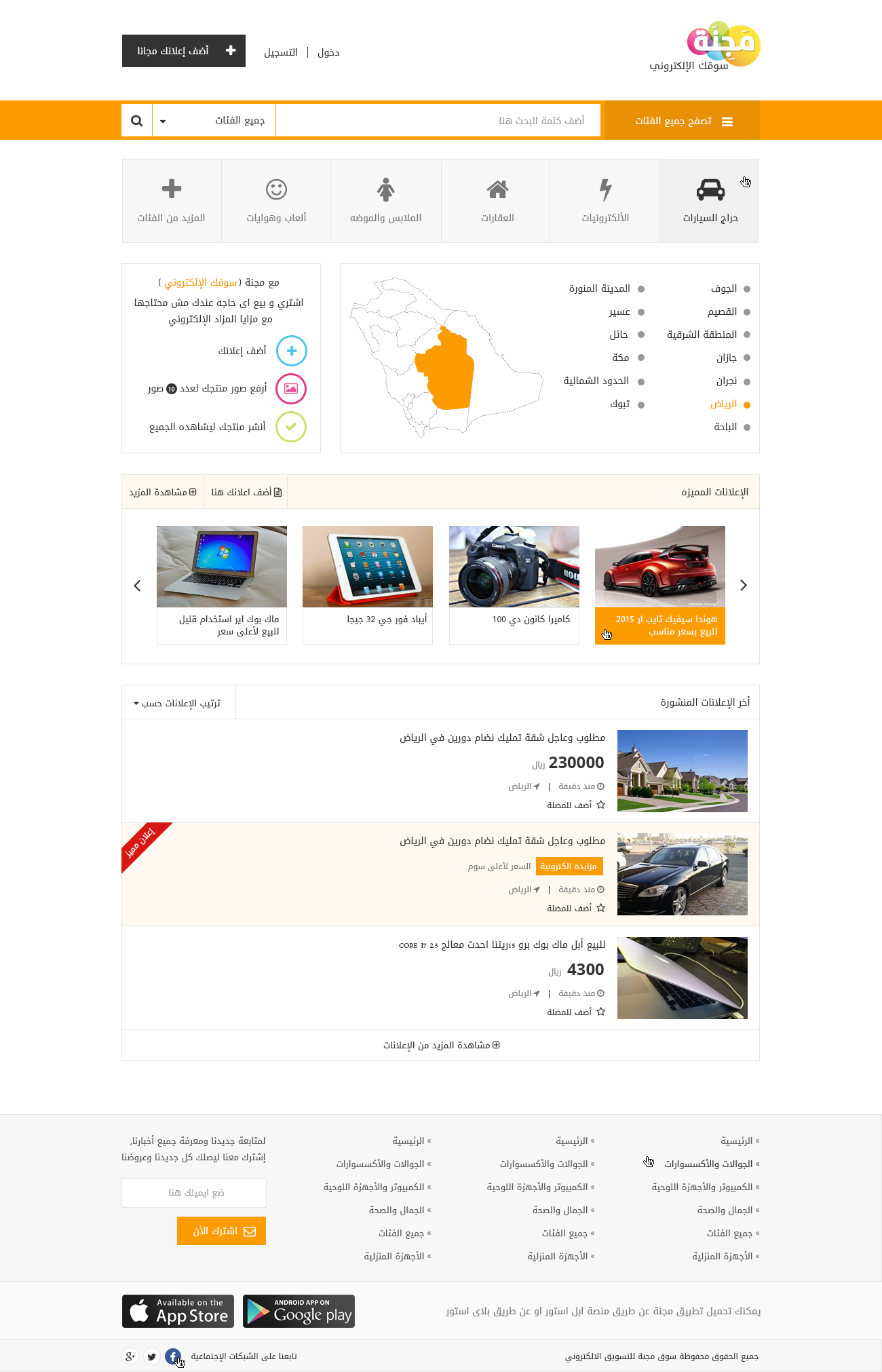Tap the أضف إعلانك مجانا button
The width and height of the screenshot is (882, 1372).
click(x=184, y=51)
